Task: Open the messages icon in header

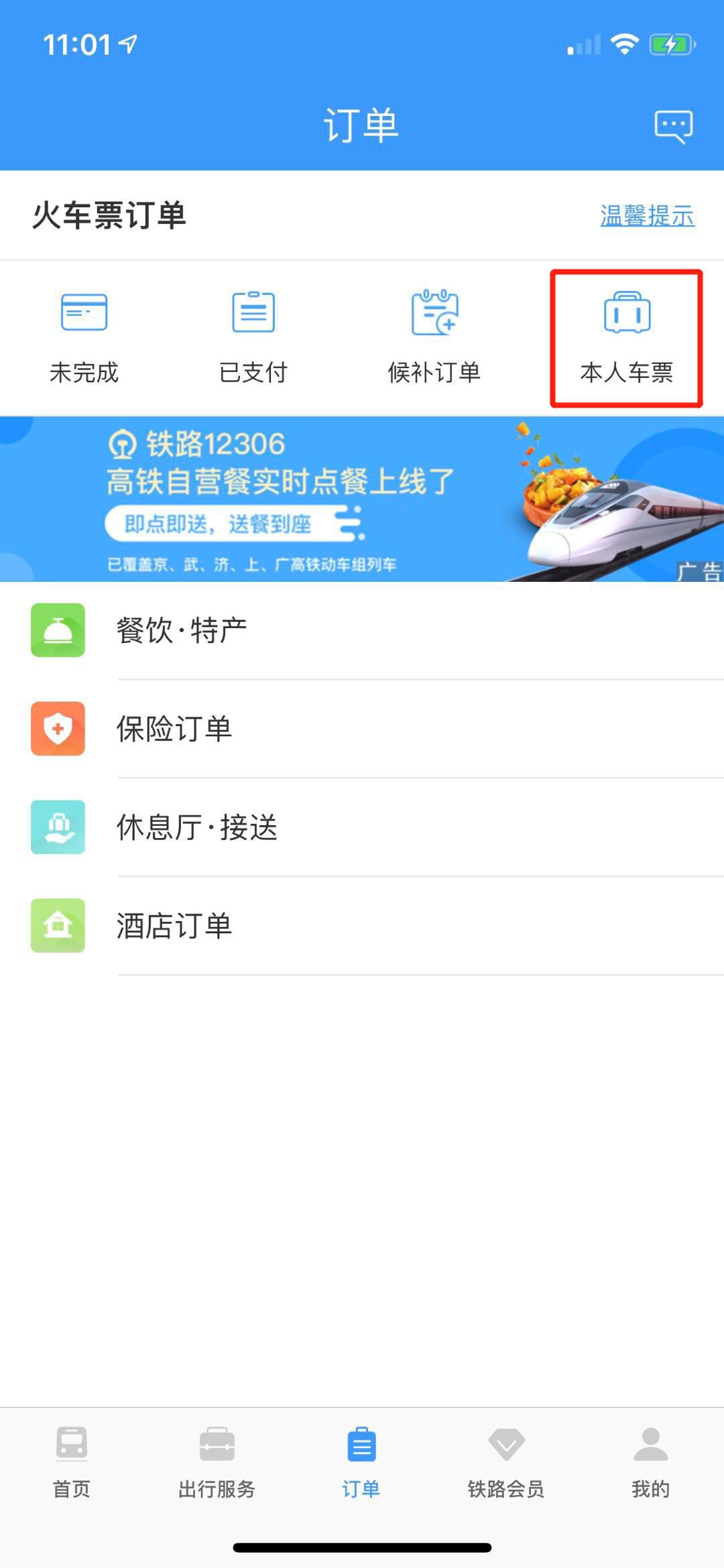Action: pyautogui.click(x=673, y=126)
